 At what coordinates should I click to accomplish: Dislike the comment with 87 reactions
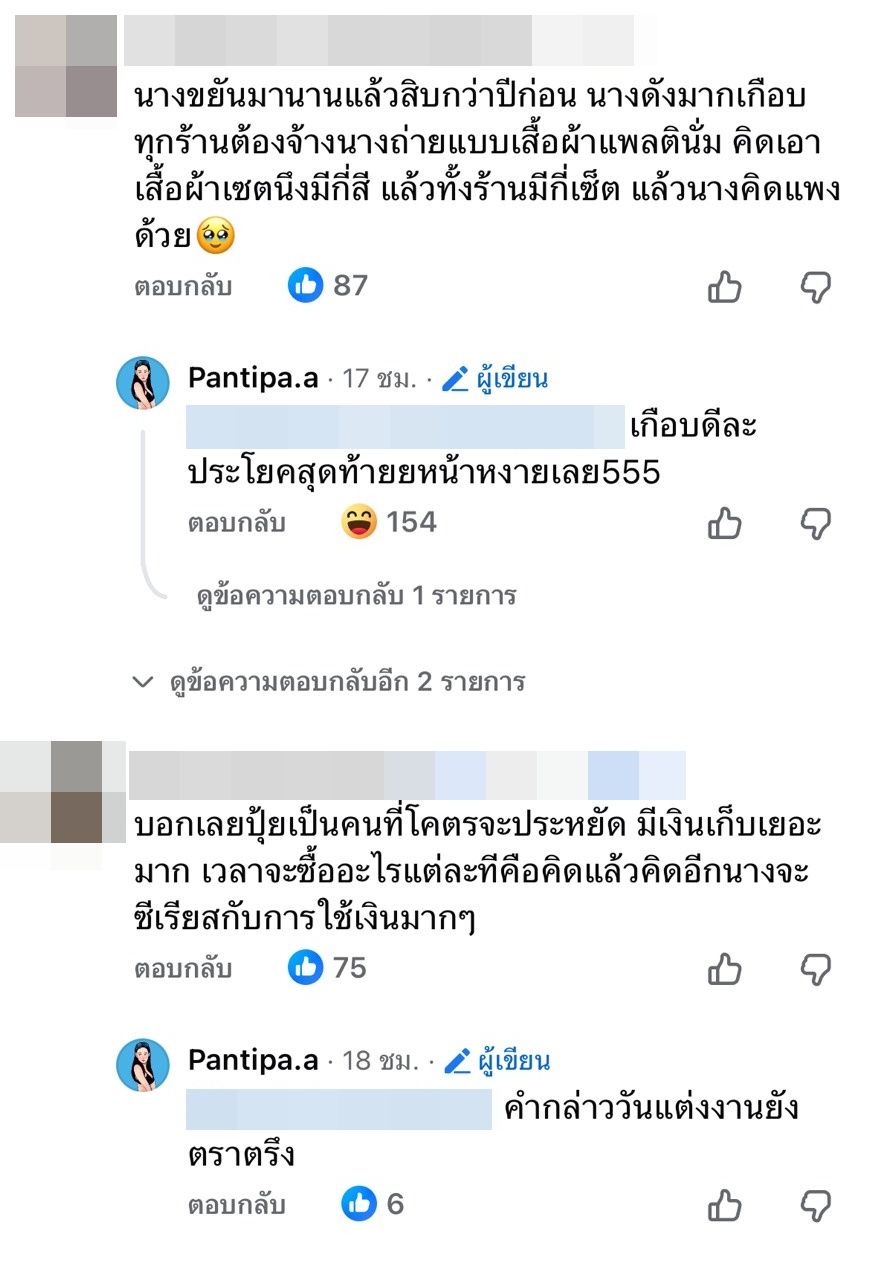pos(816,288)
